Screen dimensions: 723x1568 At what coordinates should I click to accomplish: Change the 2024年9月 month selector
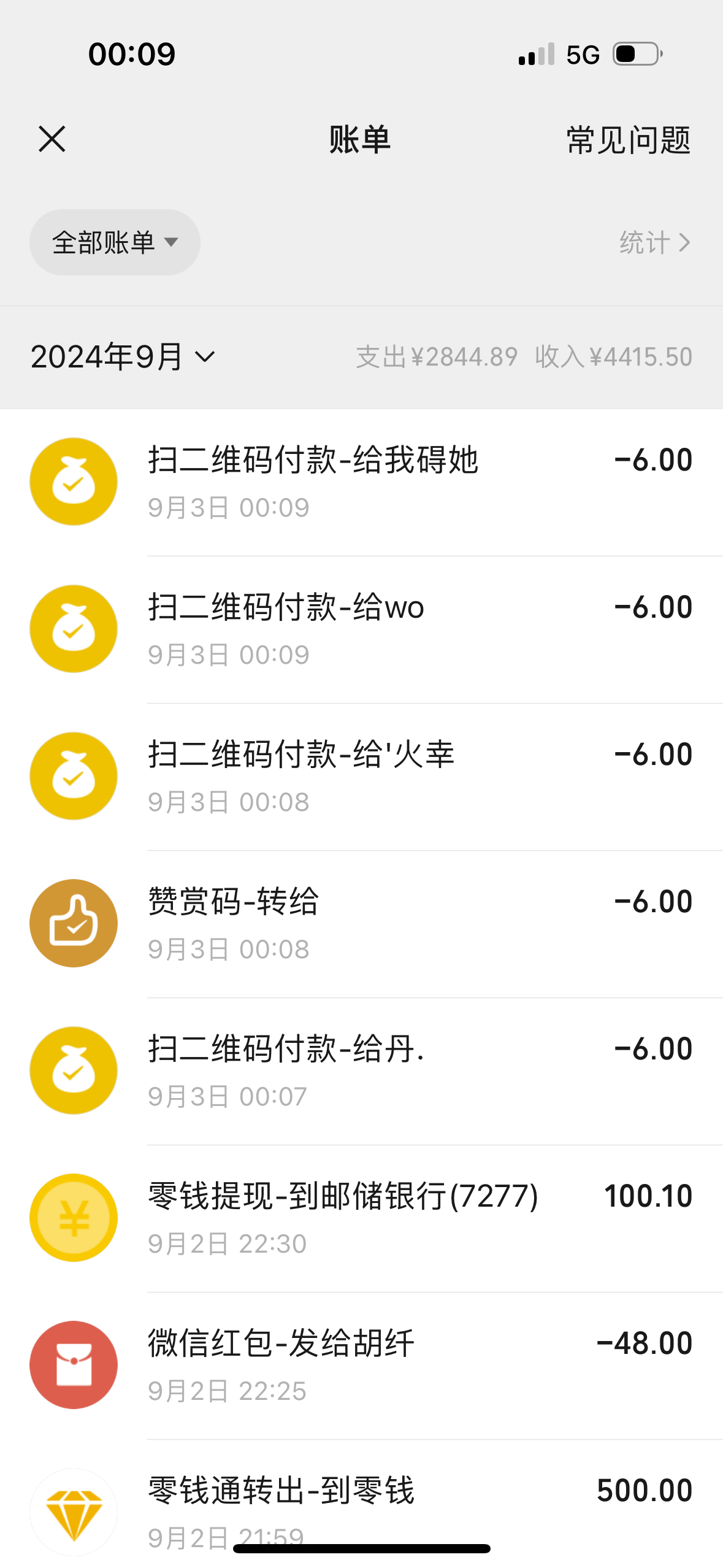point(123,357)
